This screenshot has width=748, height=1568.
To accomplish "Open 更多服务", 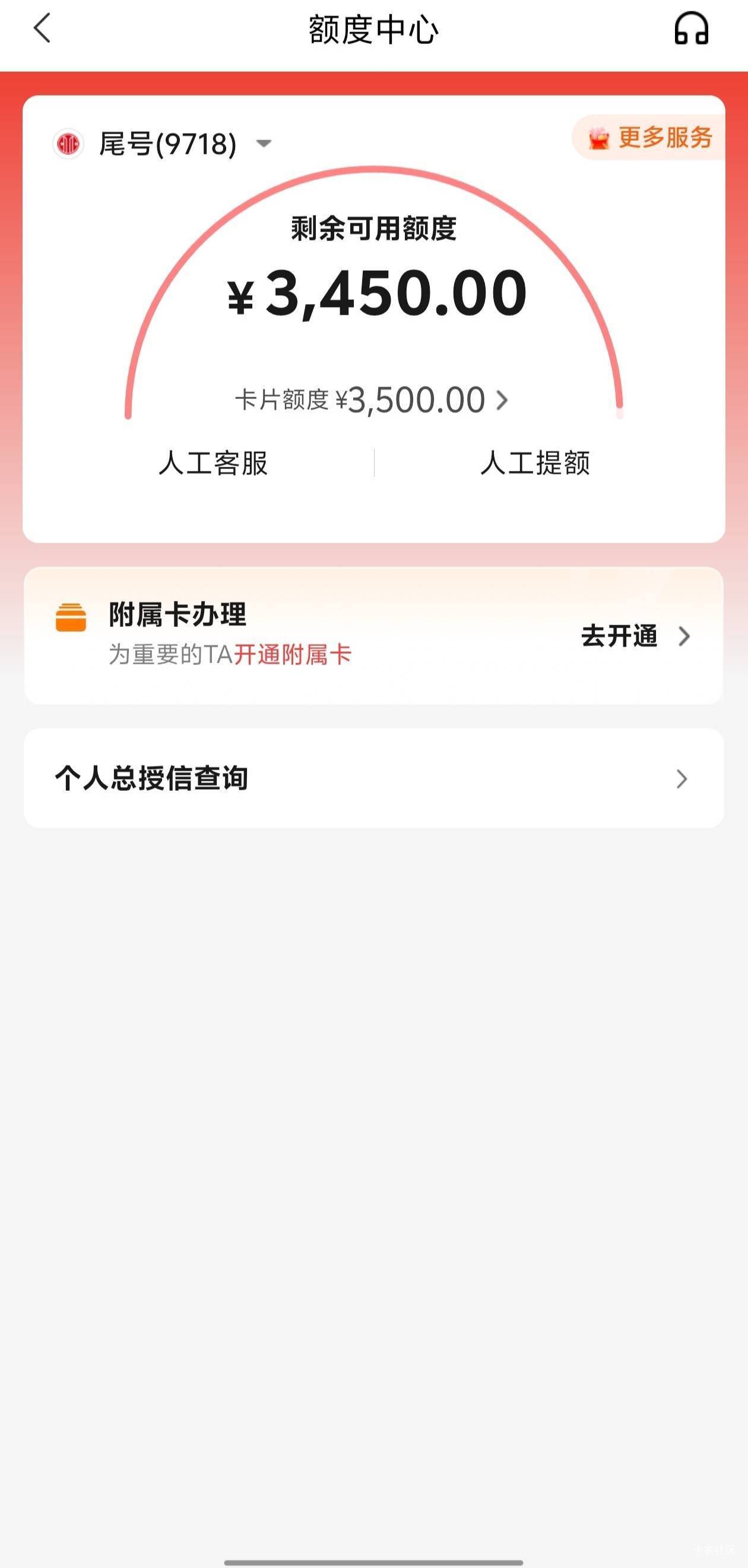I will coord(650,138).
